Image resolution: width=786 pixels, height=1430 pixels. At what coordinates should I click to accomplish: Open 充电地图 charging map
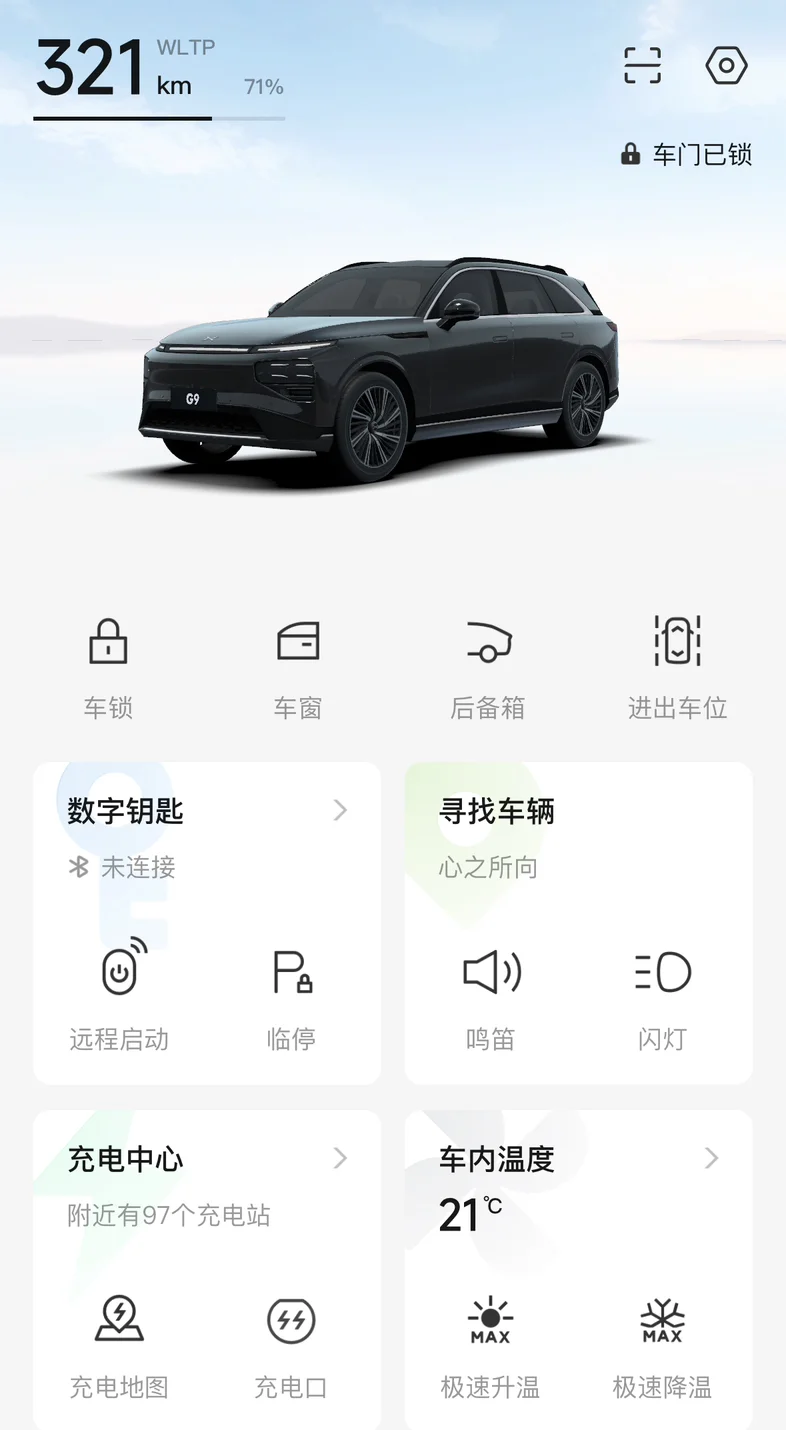point(119,1344)
